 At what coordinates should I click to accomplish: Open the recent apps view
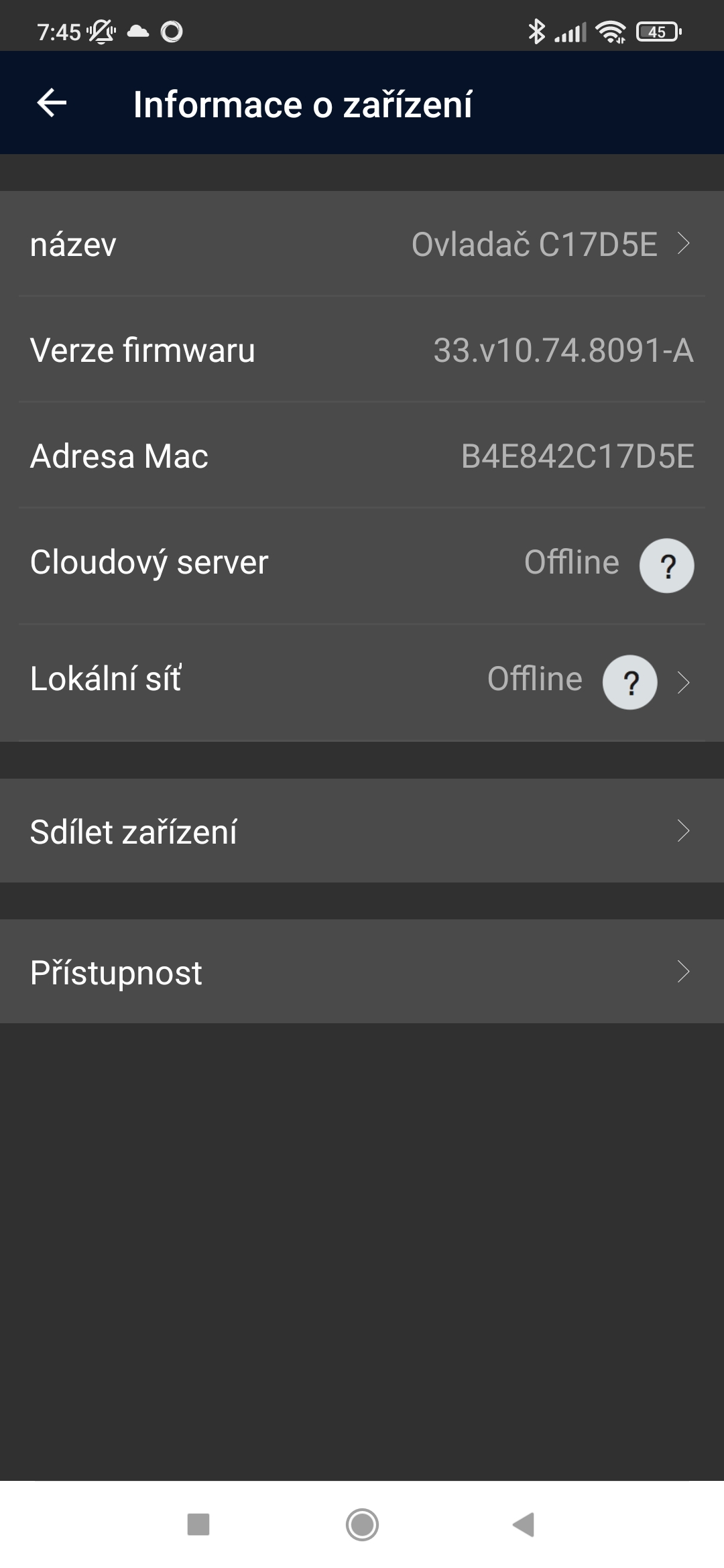coord(198,1524)
